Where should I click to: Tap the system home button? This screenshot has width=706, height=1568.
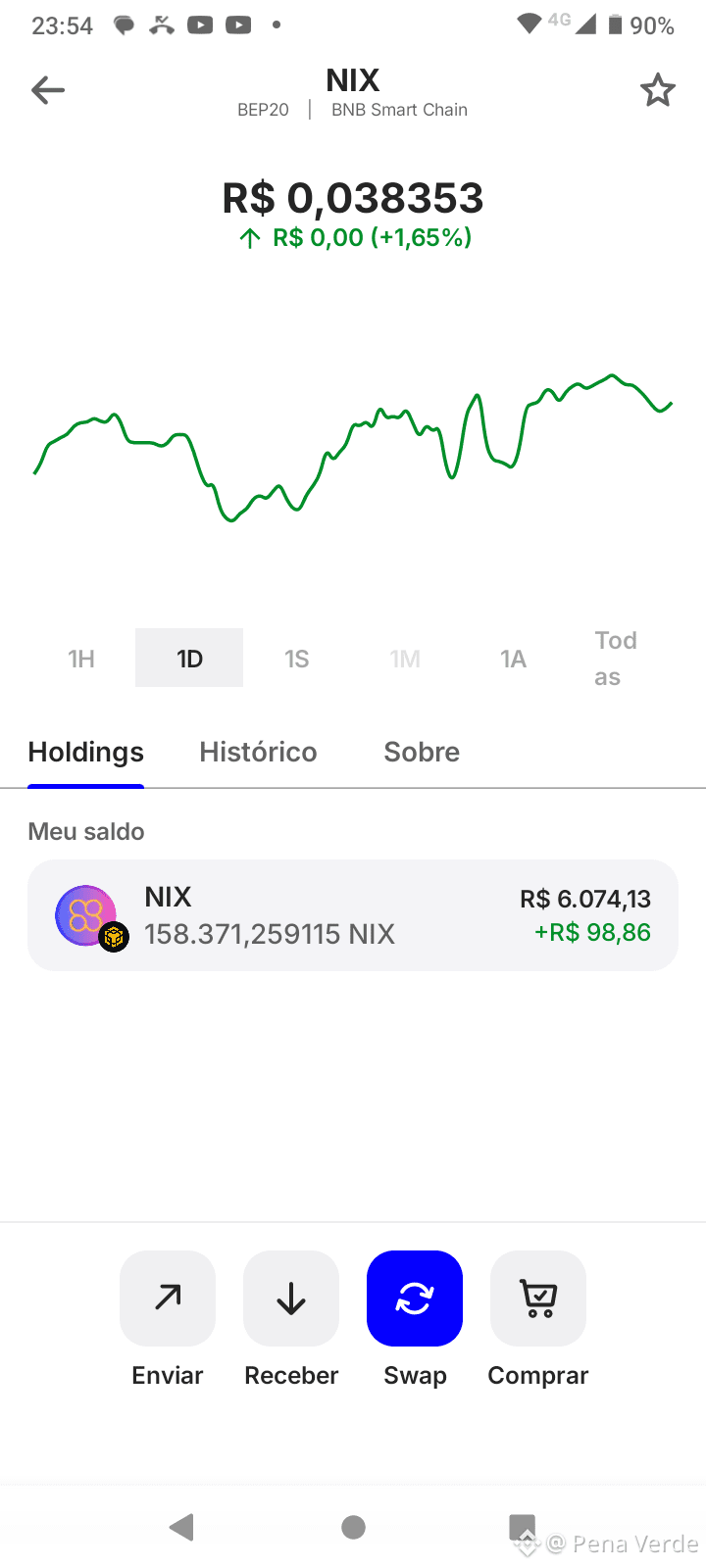pos(353,1527)
